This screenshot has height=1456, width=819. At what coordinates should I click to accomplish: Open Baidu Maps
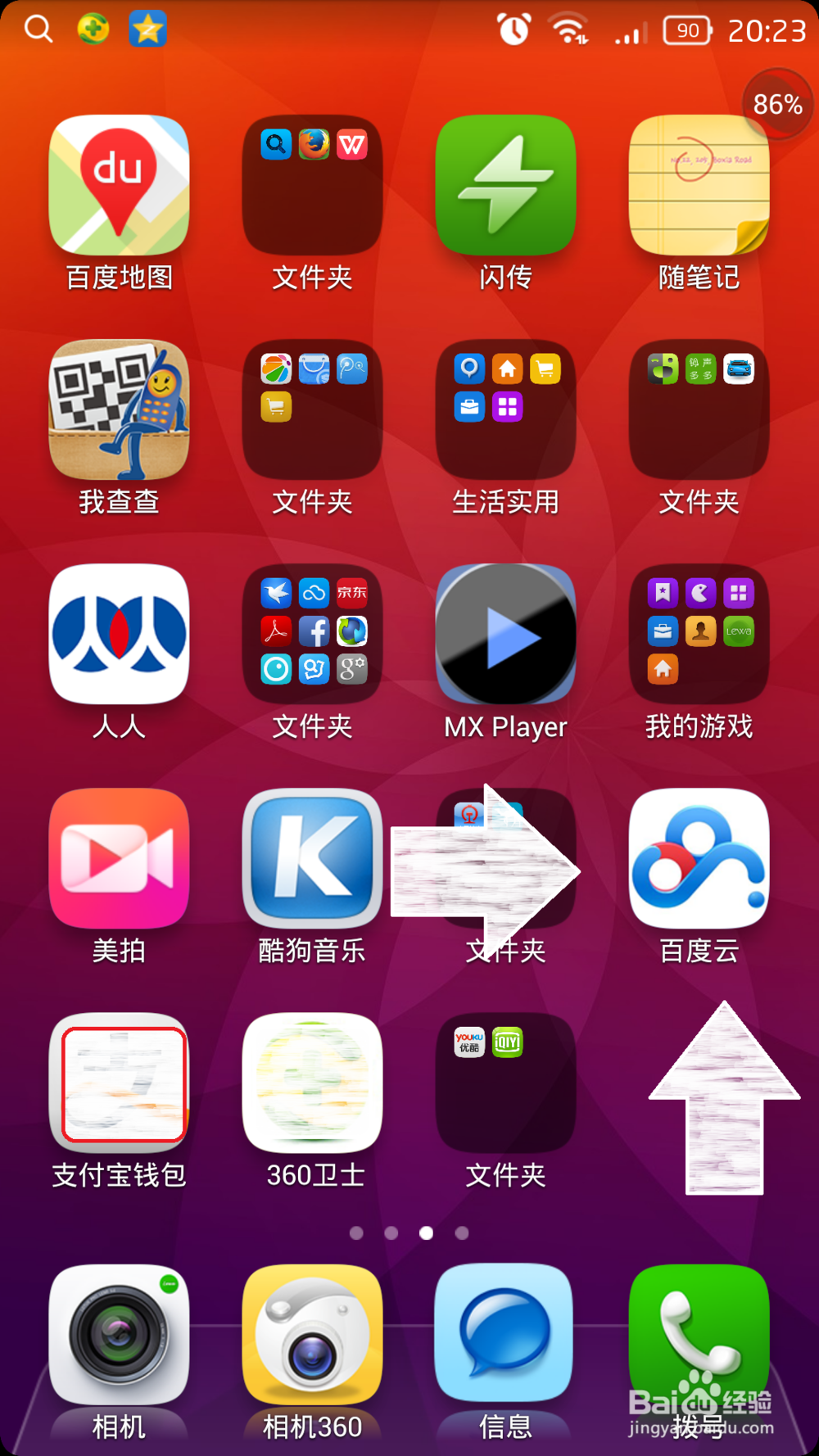(119, 184)
